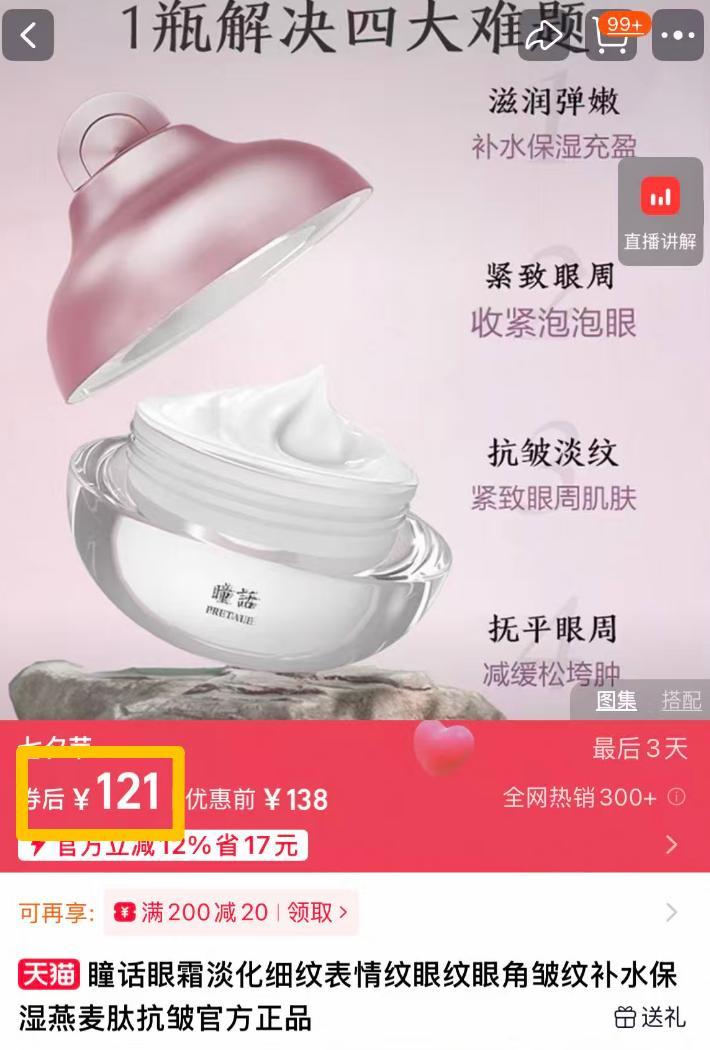The image size is (710, 1050).
Task: Switch to the 搭配 tab
Action: tap(681, 701)
